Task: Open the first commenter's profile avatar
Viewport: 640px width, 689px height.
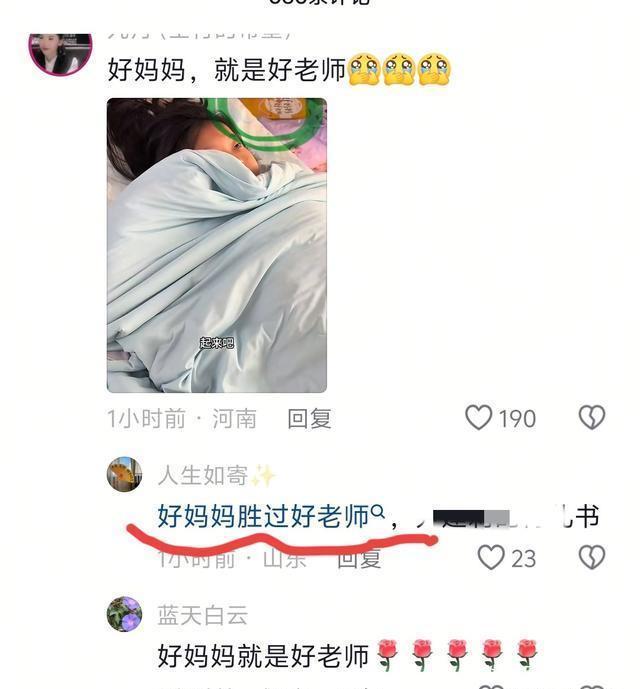Action: pyautogui.click(x=60, y=50)
